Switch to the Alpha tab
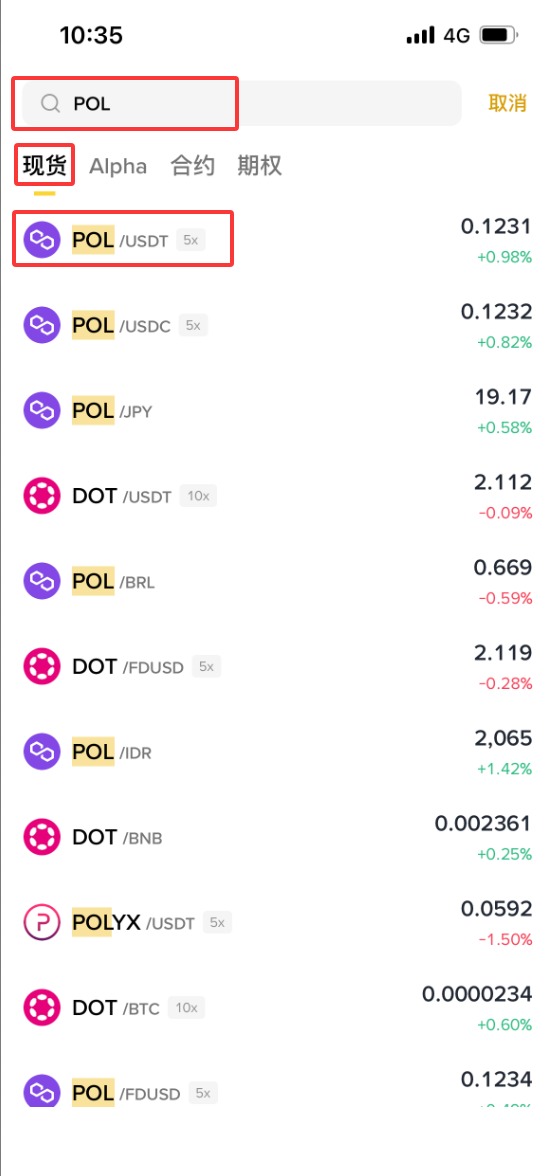The image size is (555, 1176). 118,166
